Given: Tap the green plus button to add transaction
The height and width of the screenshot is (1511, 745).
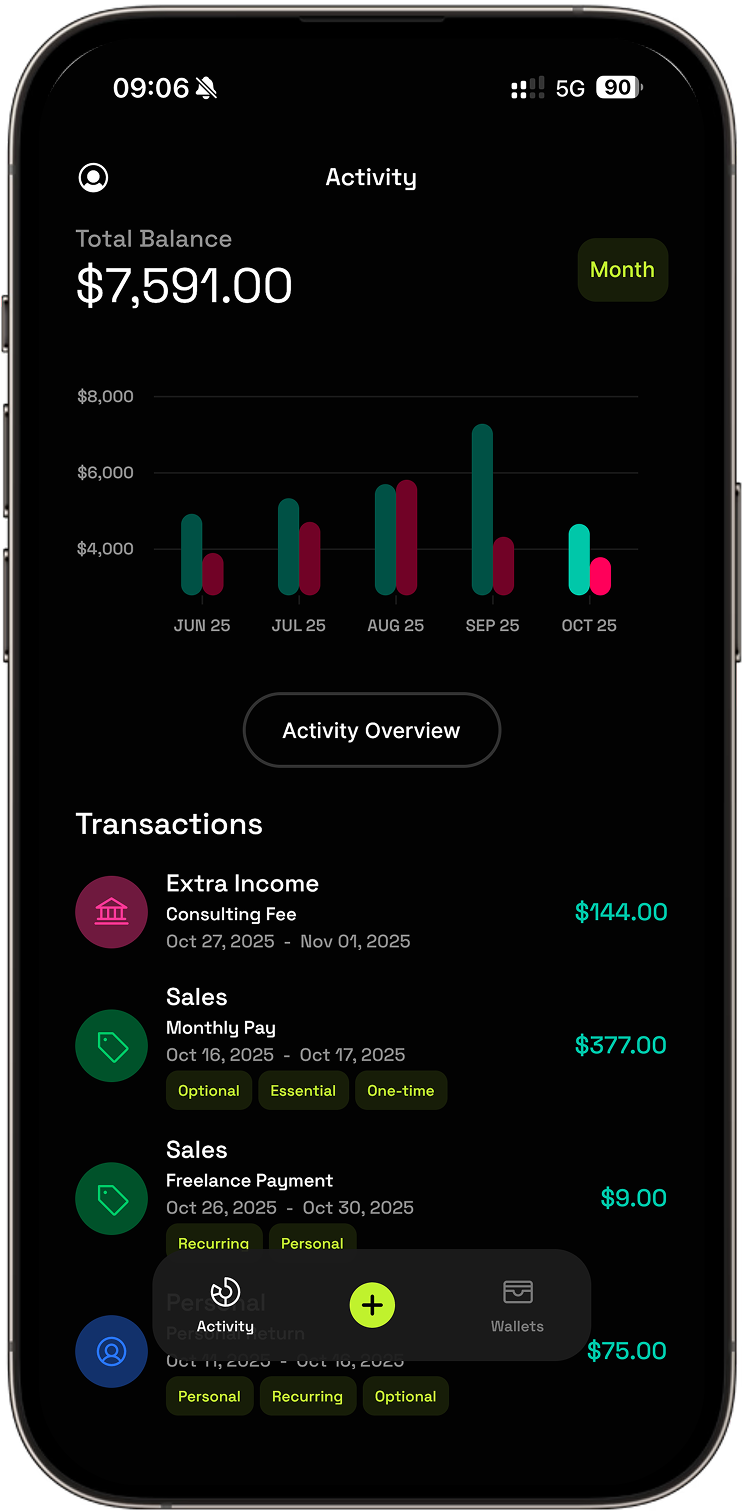Looking at the screenshot, I should [x=372, y=1305].
